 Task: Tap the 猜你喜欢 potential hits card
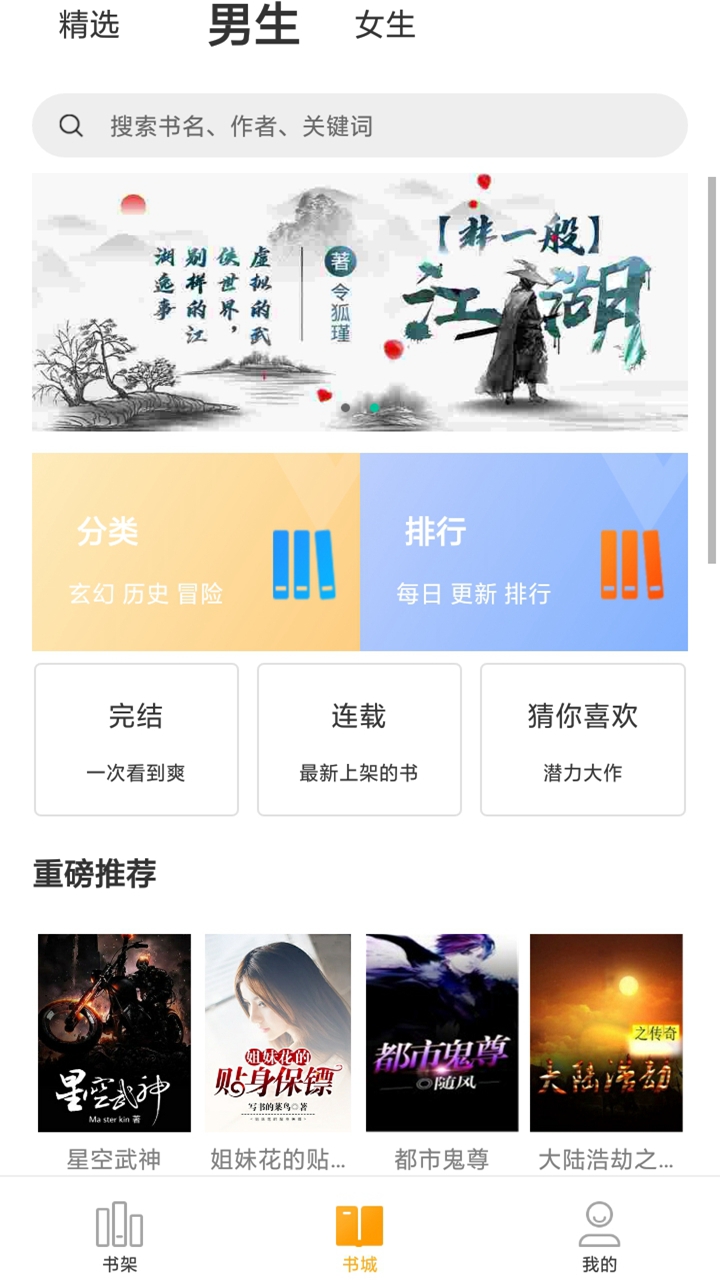pyautogui.click(x=583, y=738)
